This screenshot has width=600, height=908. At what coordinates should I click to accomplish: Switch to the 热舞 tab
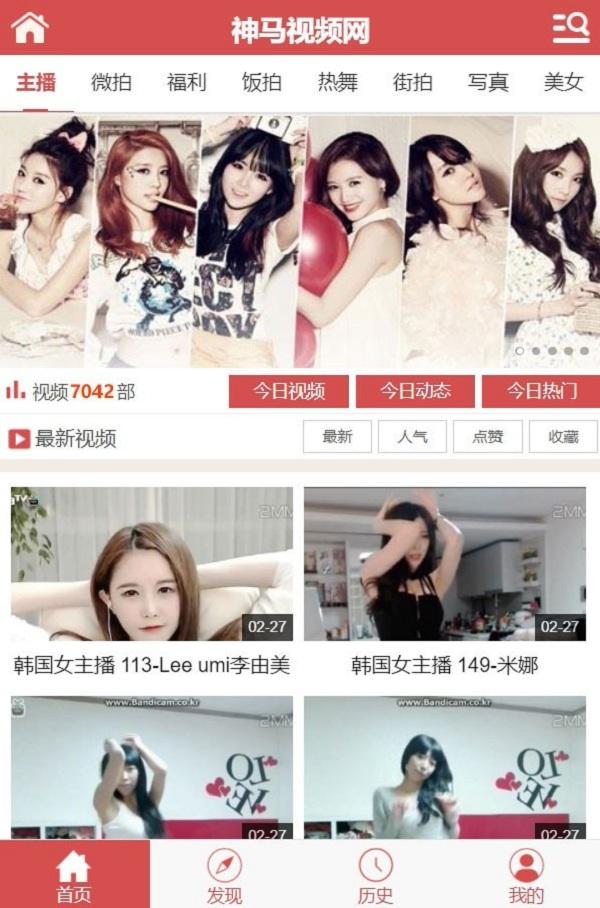pyautogui.click(x=337, y=83)
